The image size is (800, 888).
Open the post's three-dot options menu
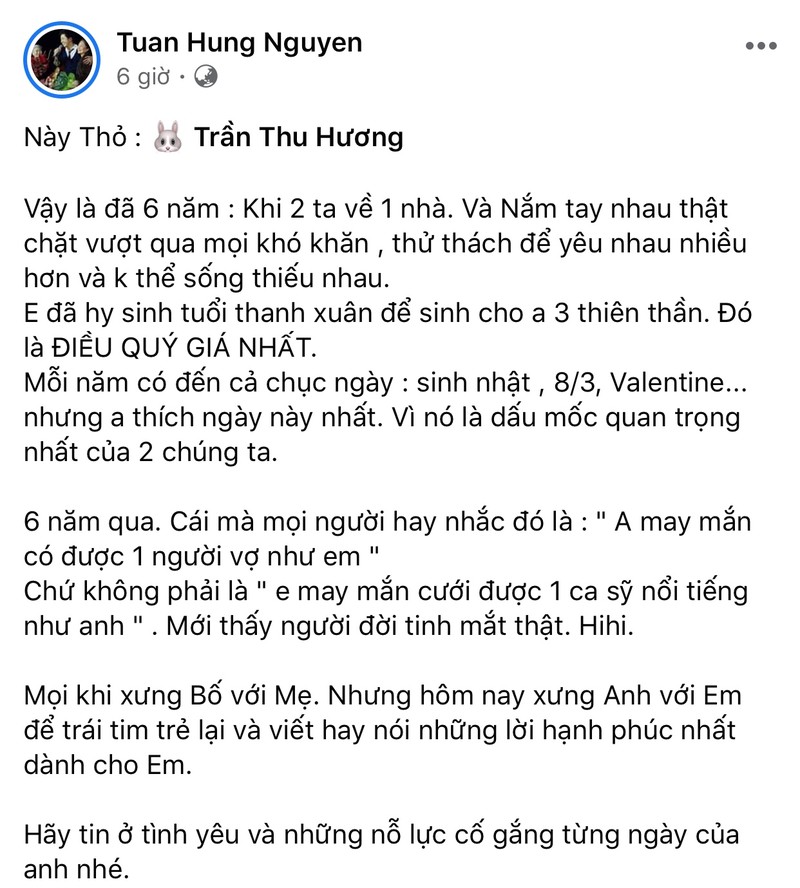click(762, 46)
